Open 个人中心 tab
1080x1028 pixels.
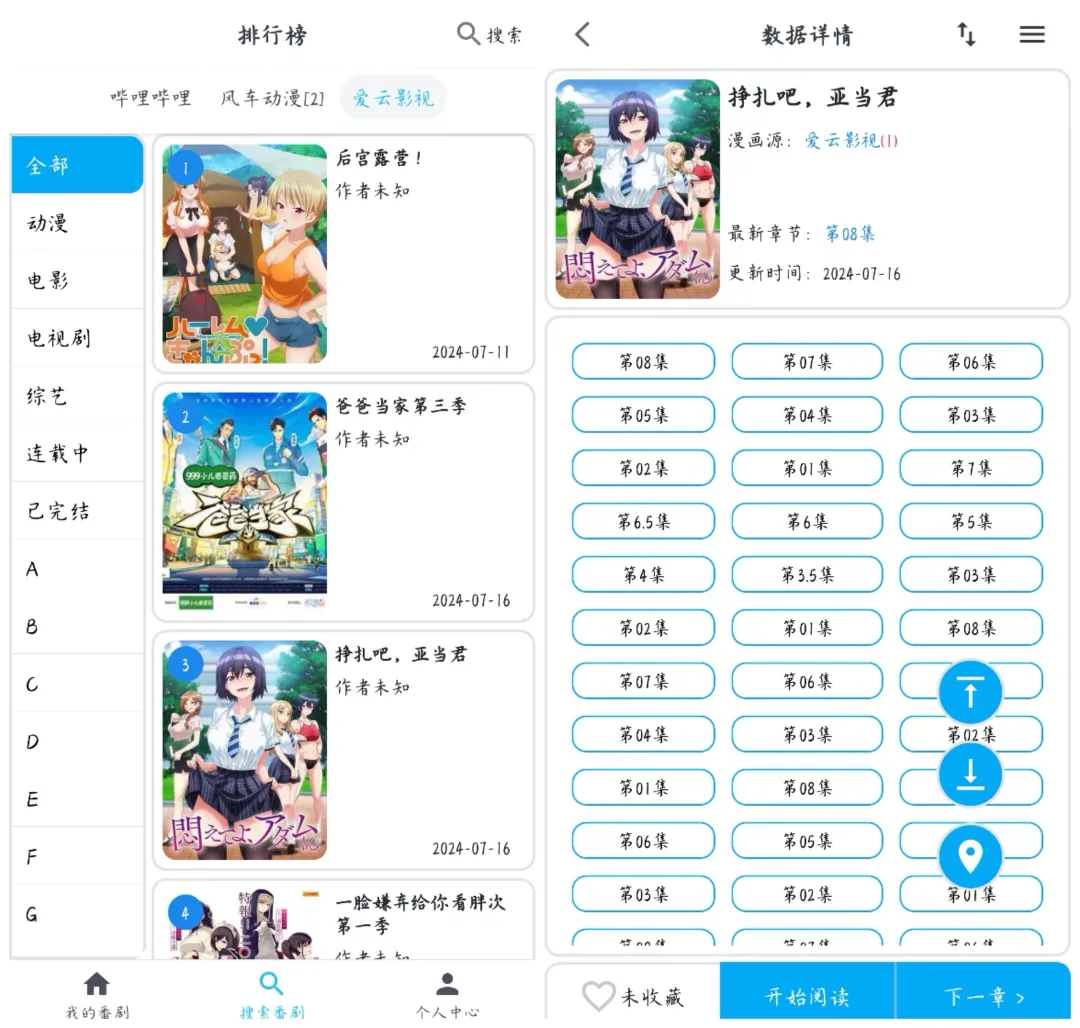pos(447,995)
